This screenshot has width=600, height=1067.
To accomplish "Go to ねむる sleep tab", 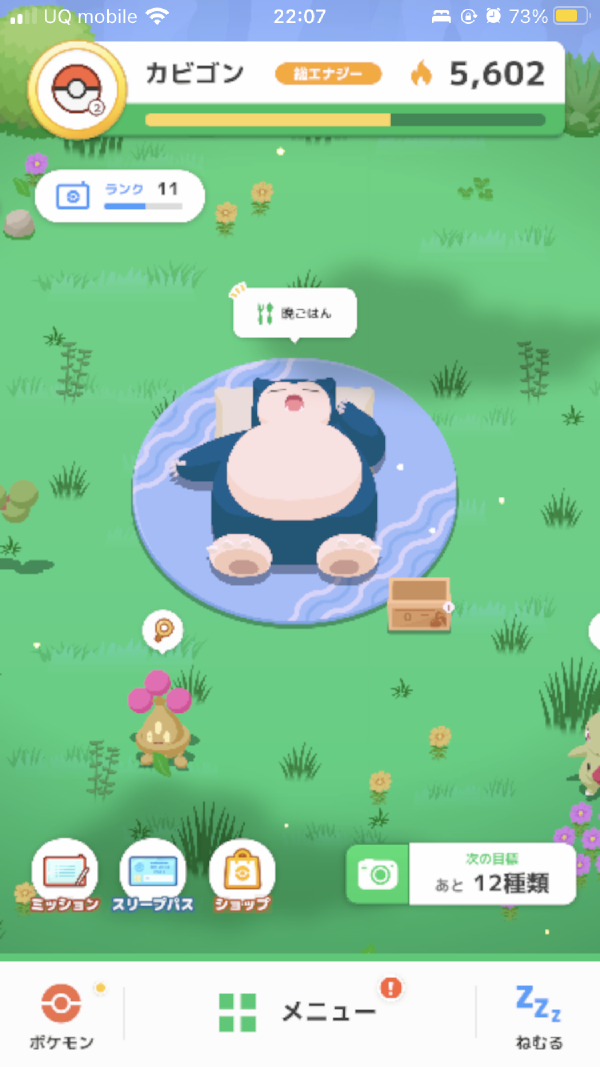I will coord(538,1014).
